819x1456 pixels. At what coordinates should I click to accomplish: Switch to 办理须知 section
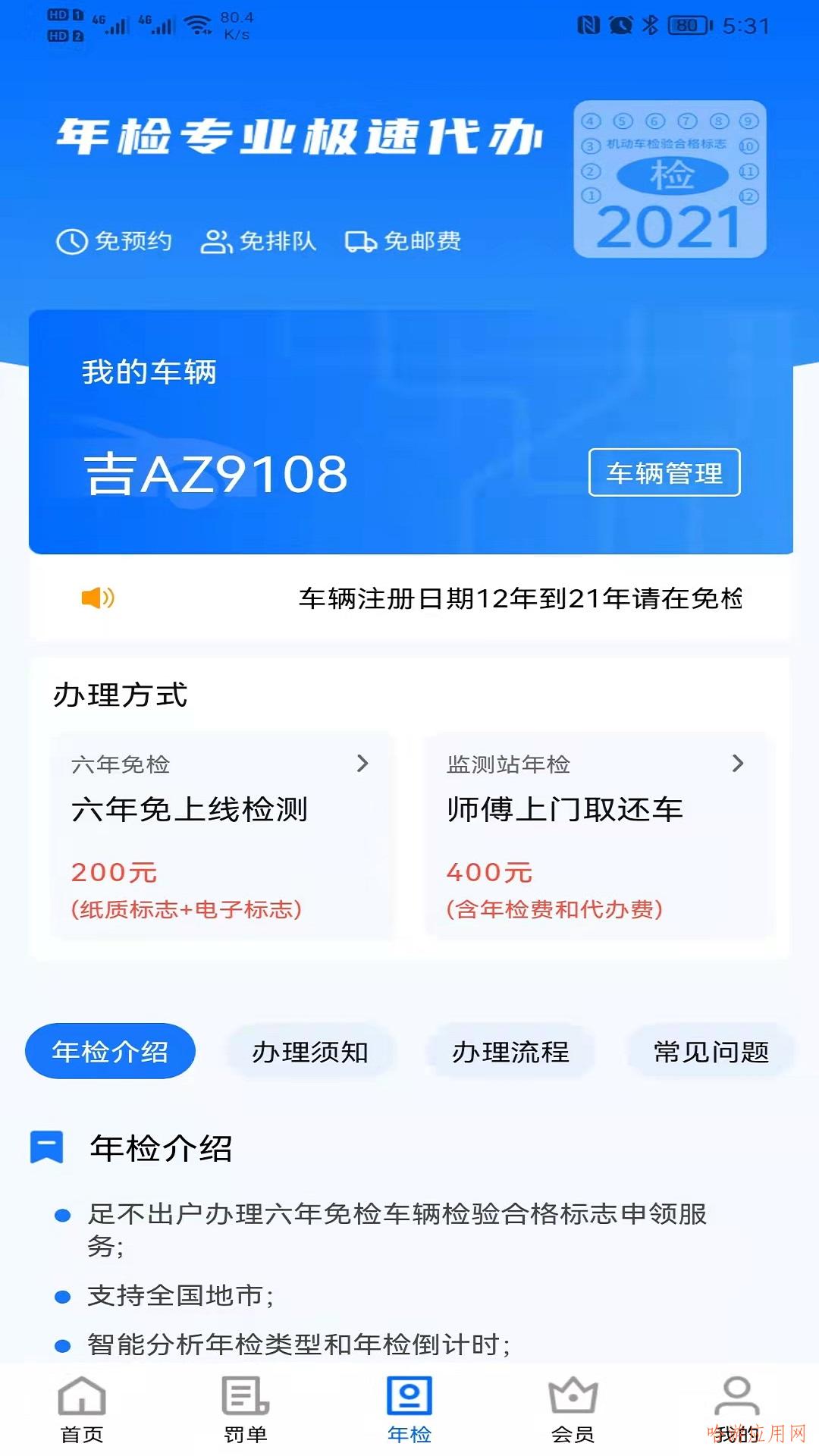pyautogui.click(x=310, y=1051)
